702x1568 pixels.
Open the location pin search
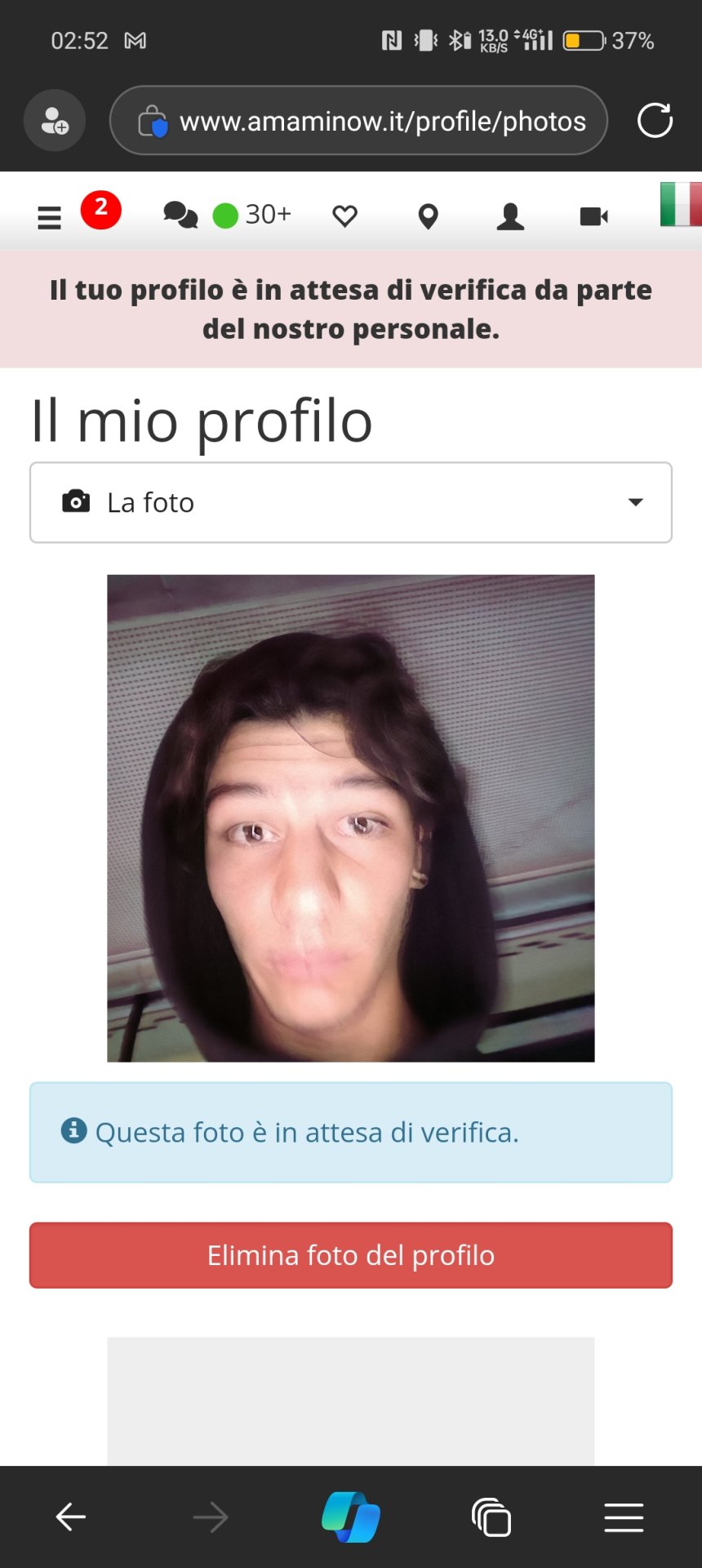pyautogui.click(x=428, y=216)
